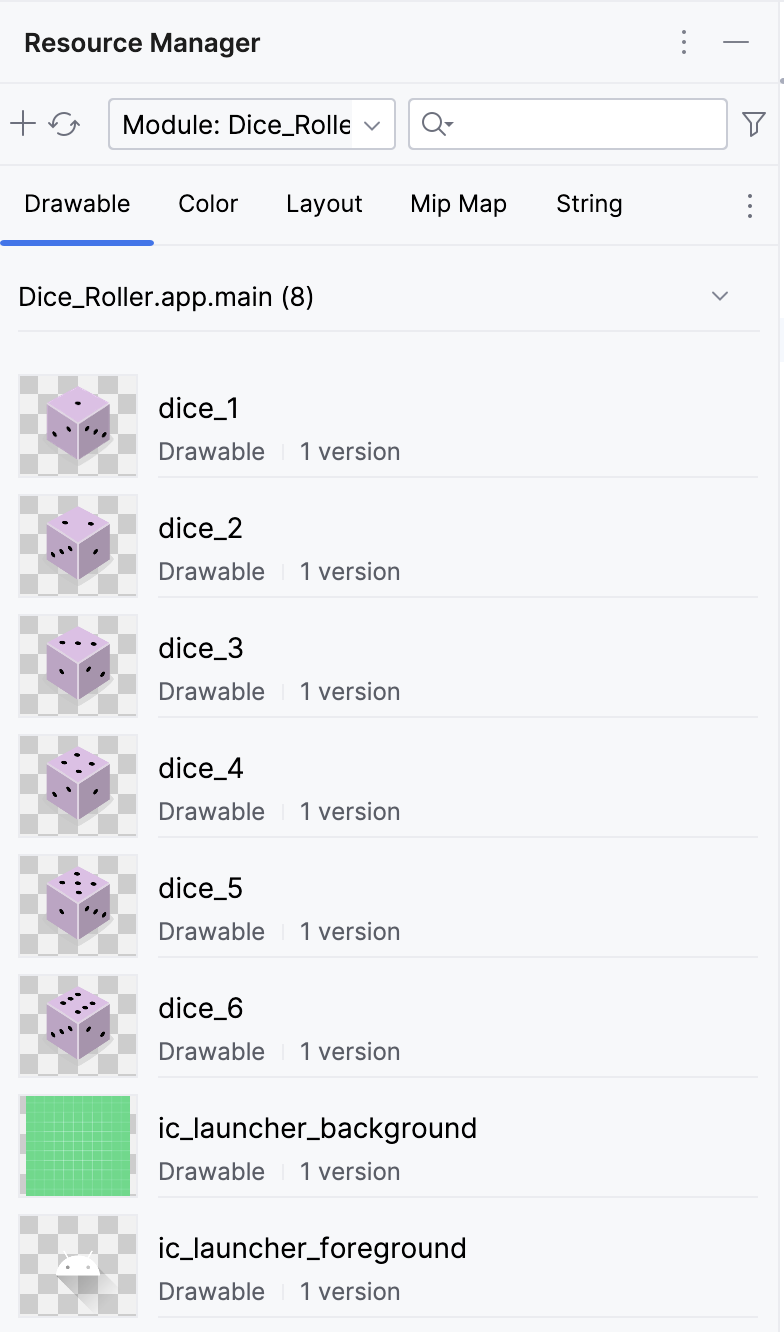784x1332 pixels.
Task: Select the Drawable tab
Action: [x=77, y=204]
